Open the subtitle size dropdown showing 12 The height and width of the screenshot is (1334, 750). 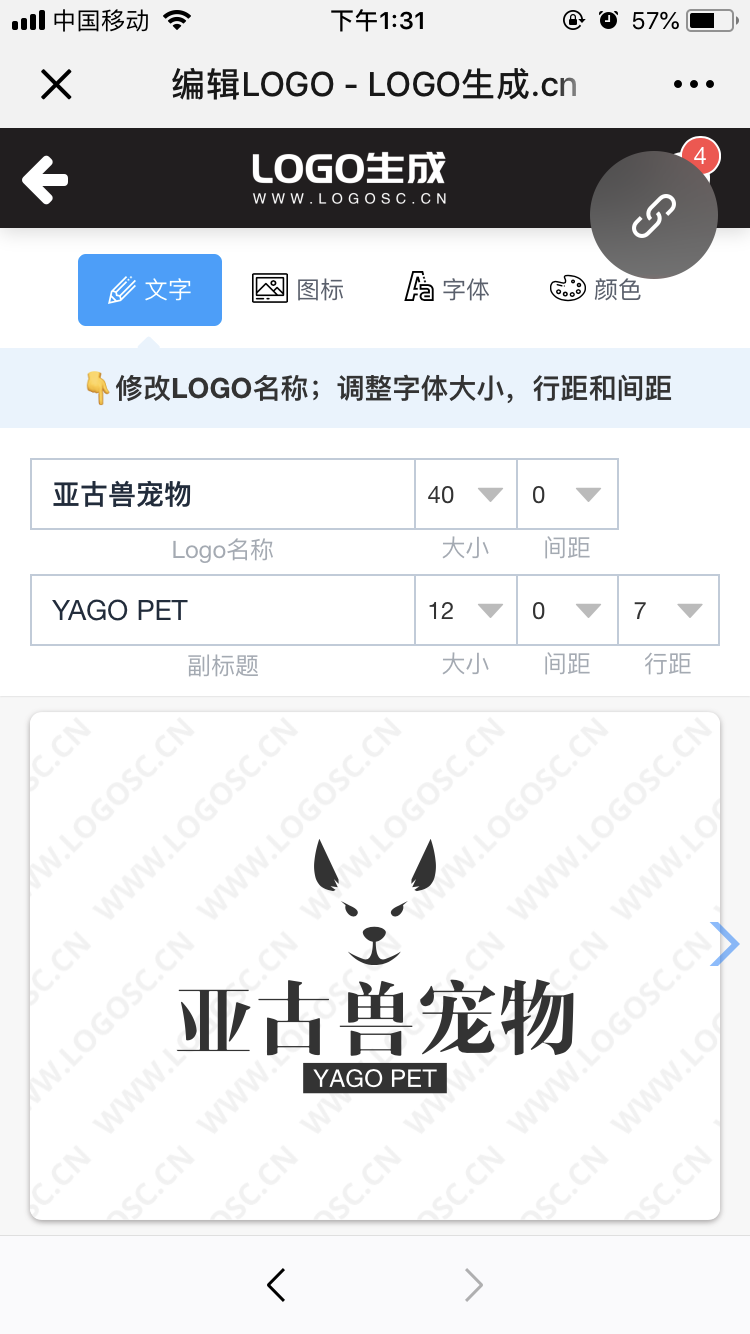tap(466, 611)
